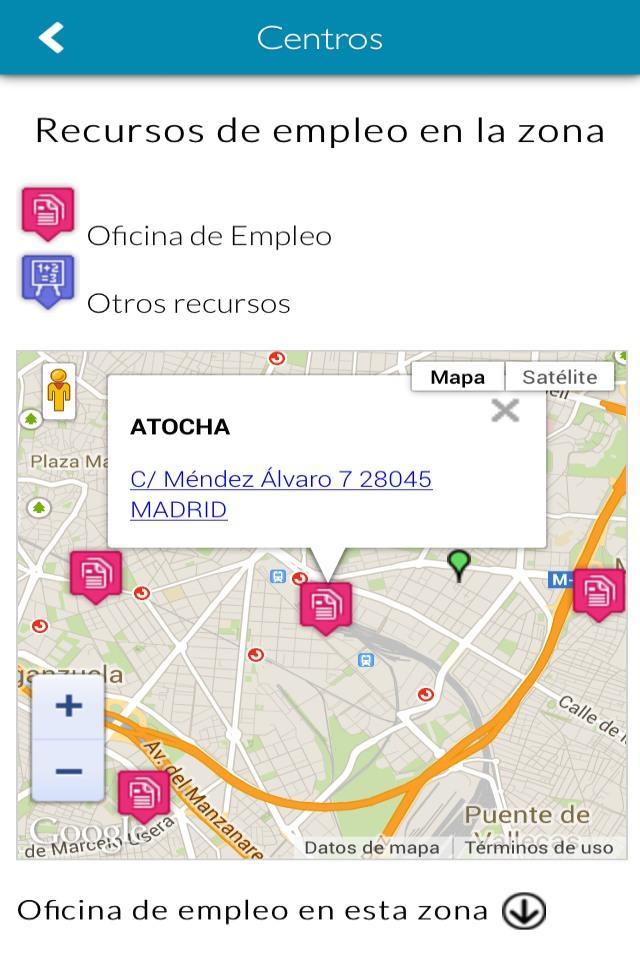This screenshot has height=960, width=640.
Task: Open Términos de uso link
Action: (538, 847)
